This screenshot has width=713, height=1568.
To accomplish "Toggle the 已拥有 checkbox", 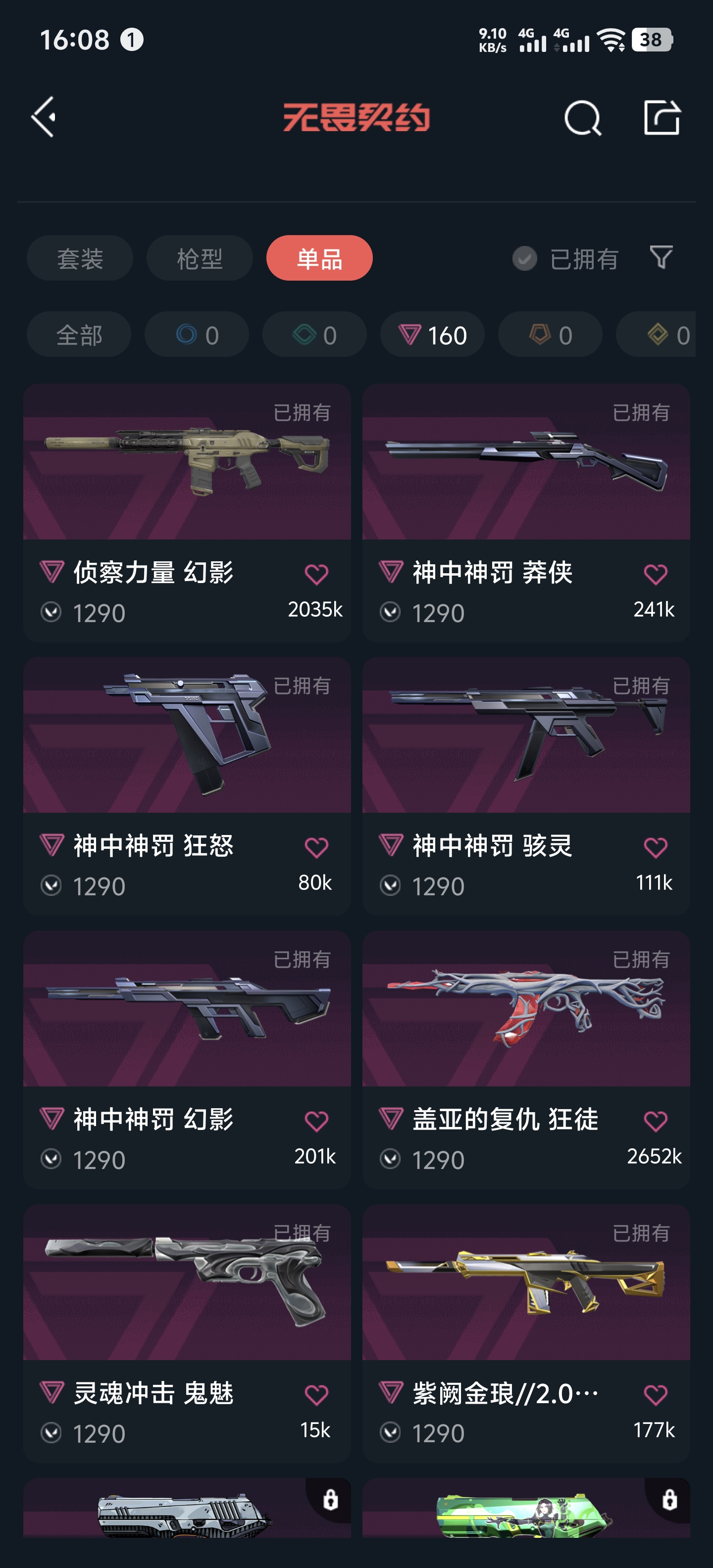I will [524, 259].
